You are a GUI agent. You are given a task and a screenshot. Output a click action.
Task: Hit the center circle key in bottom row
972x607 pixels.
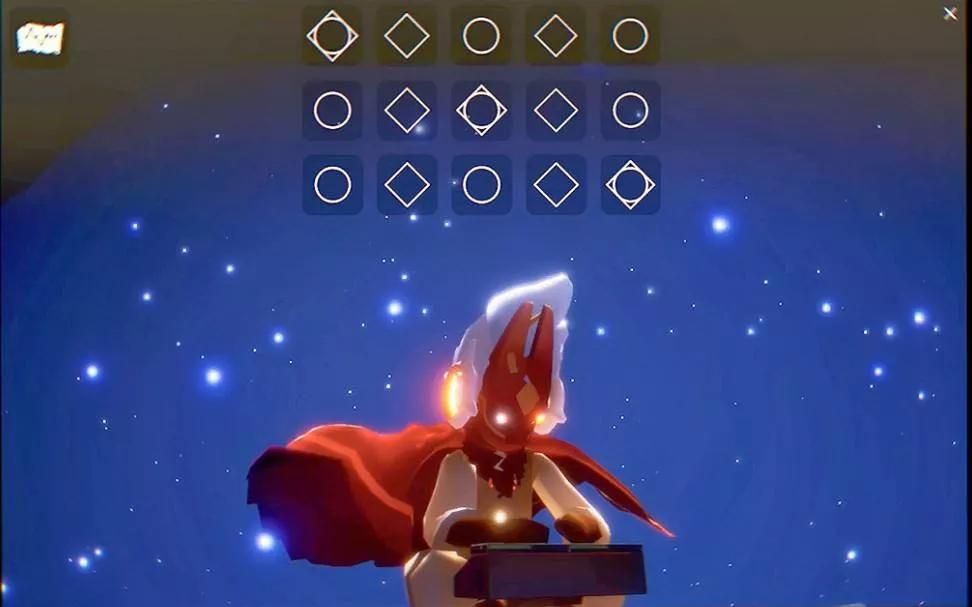point(481,185)
